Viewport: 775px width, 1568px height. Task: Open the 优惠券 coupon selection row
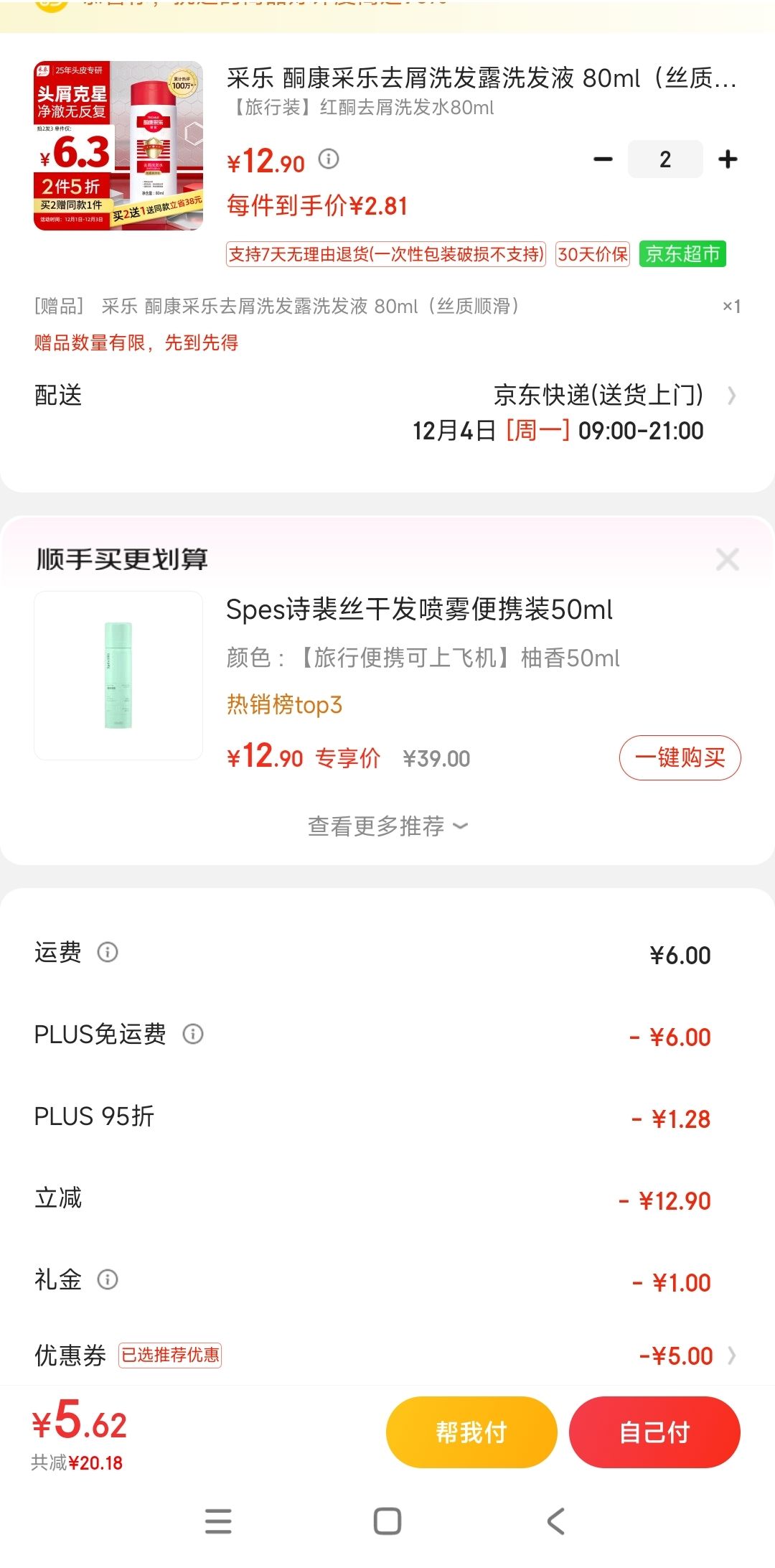coord(387,1355)
